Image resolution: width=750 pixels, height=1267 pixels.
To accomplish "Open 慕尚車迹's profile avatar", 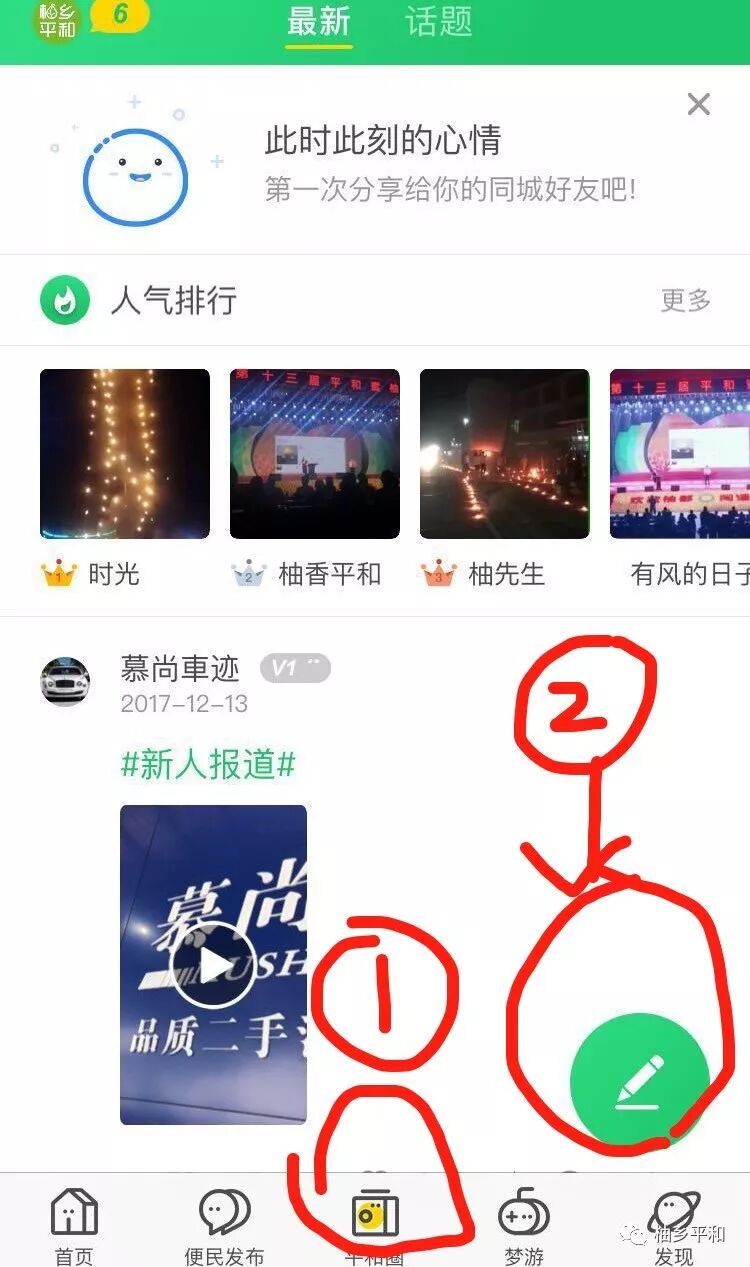I will coord(65,682).
